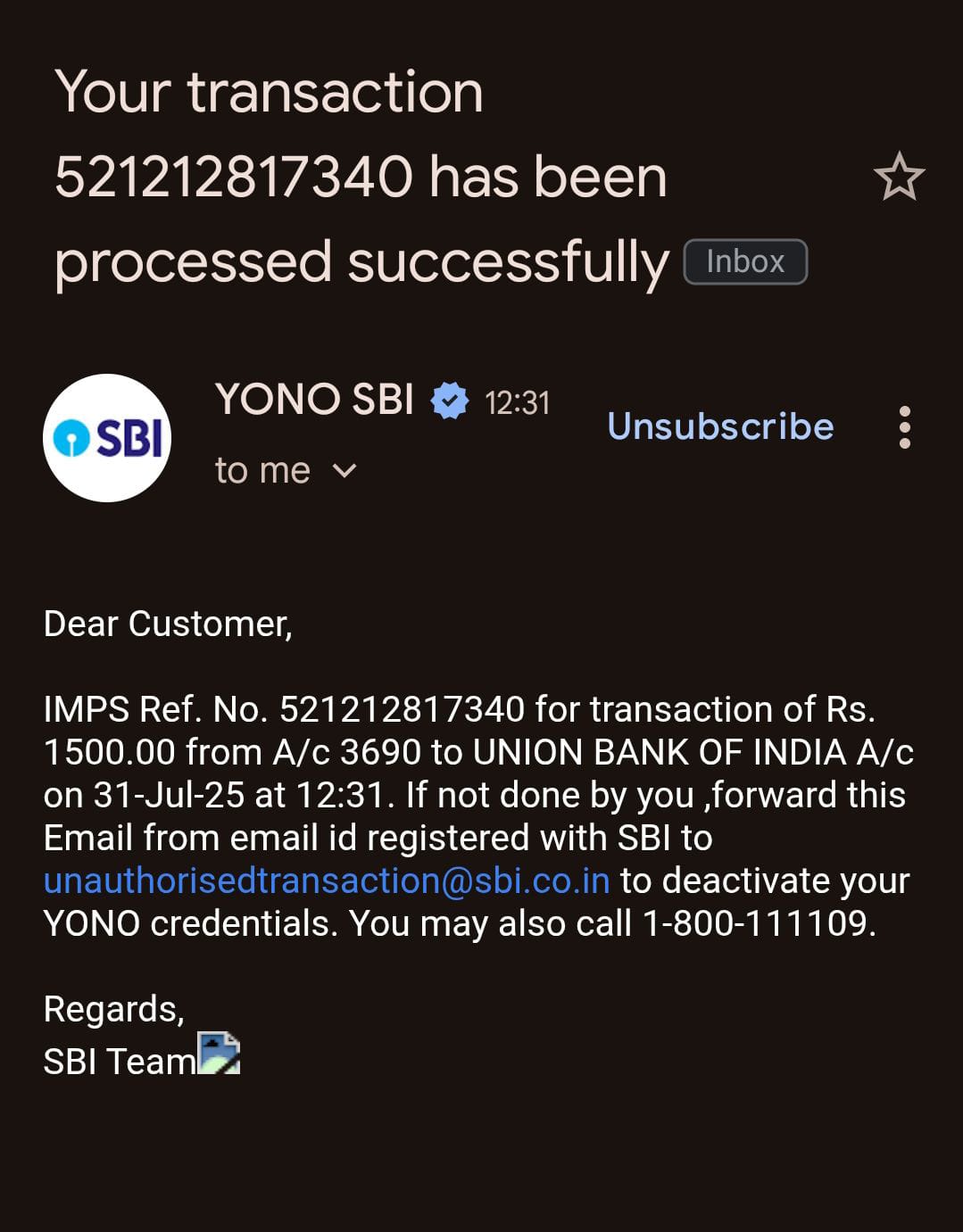Expand recipient details next to 'to me'
The image size is (963, 1232).
[x=345, y=470]
